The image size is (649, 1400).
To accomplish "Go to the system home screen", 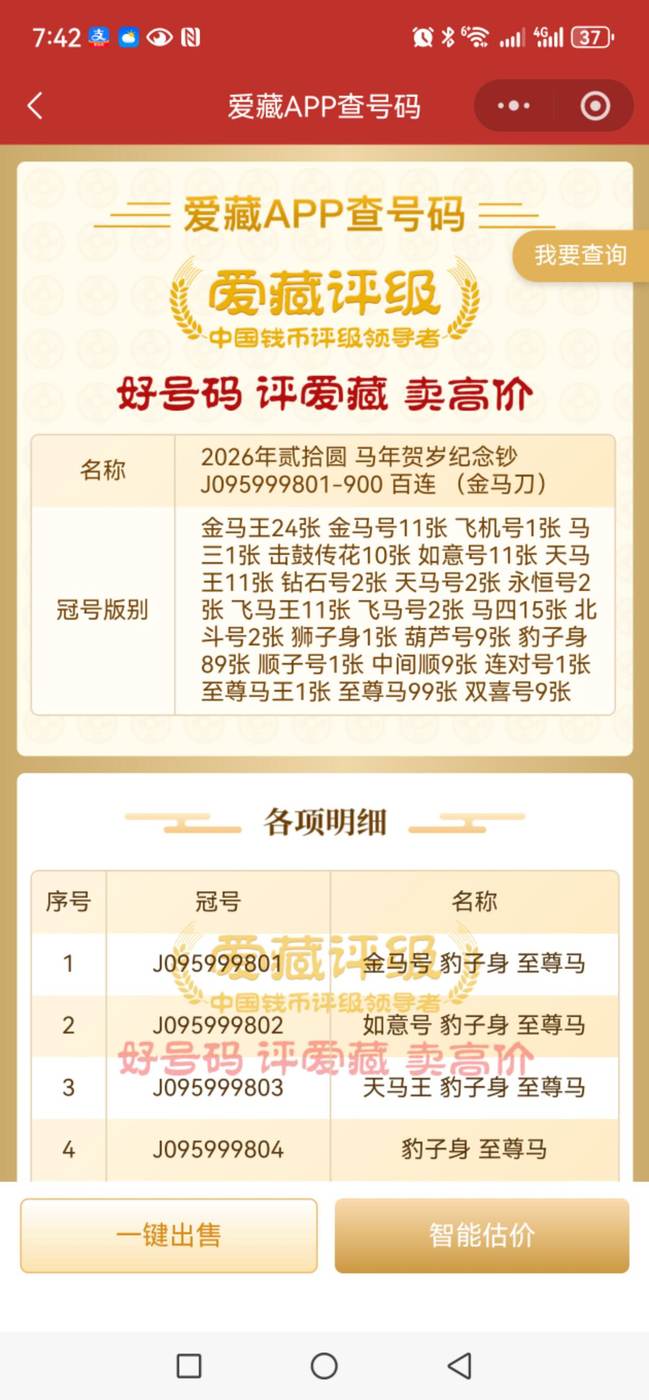I will [324, 1366].
